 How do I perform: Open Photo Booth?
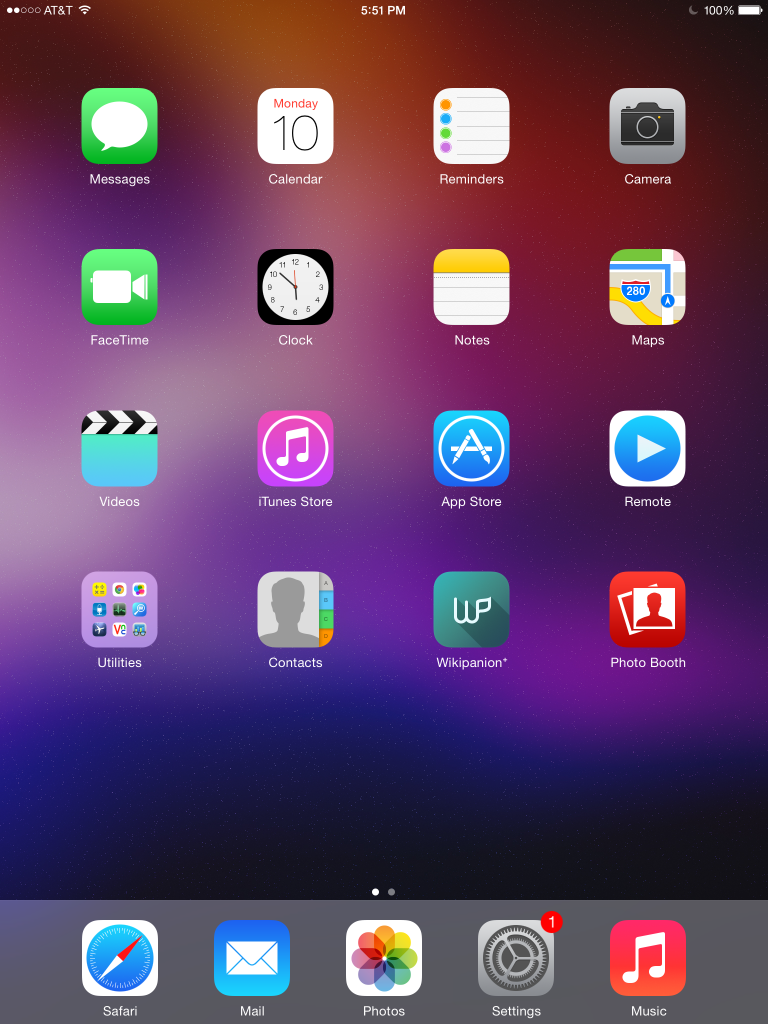pos(647,609)
